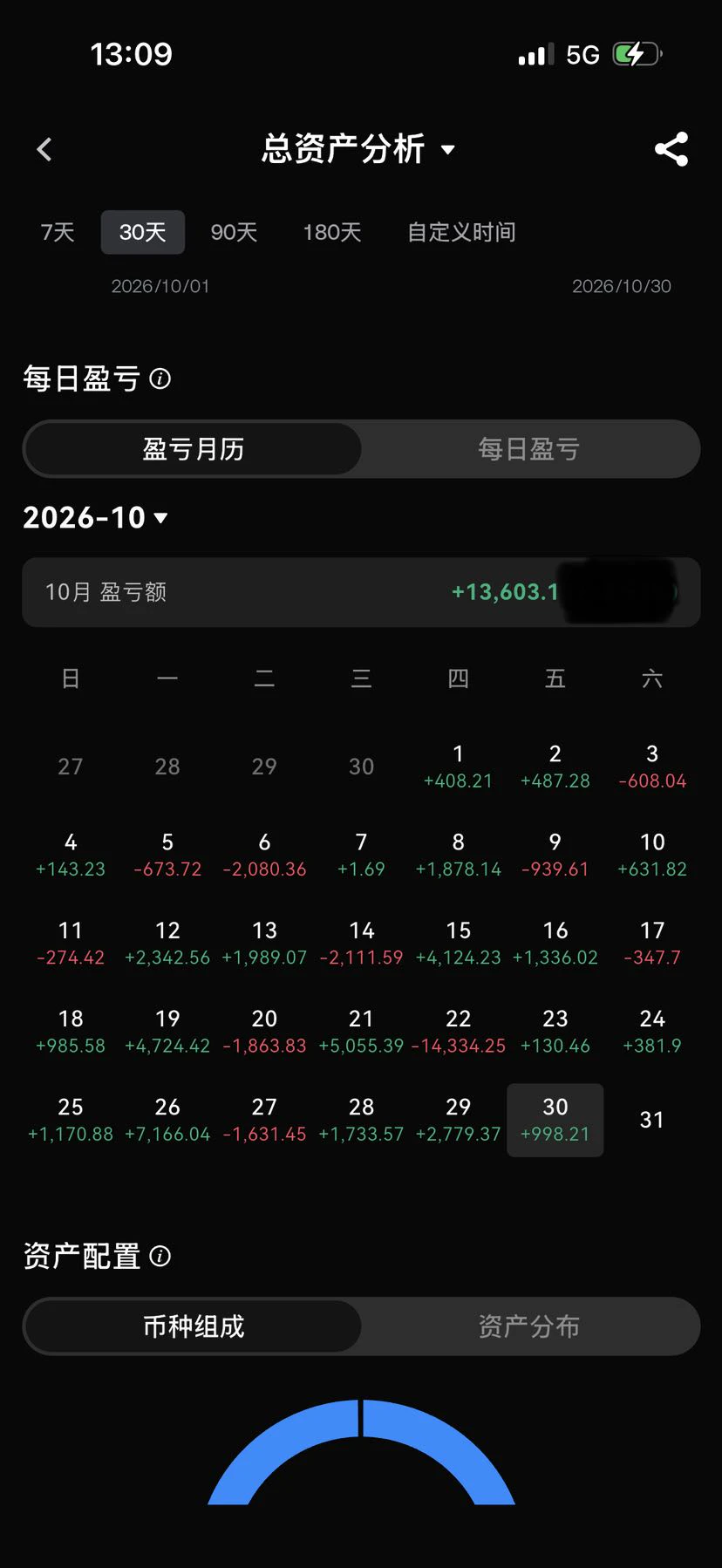The width and height of the screenshot is (722, 1568).
Task: Select calendar day 15 with +4,124.23
Action: (458, 944)
